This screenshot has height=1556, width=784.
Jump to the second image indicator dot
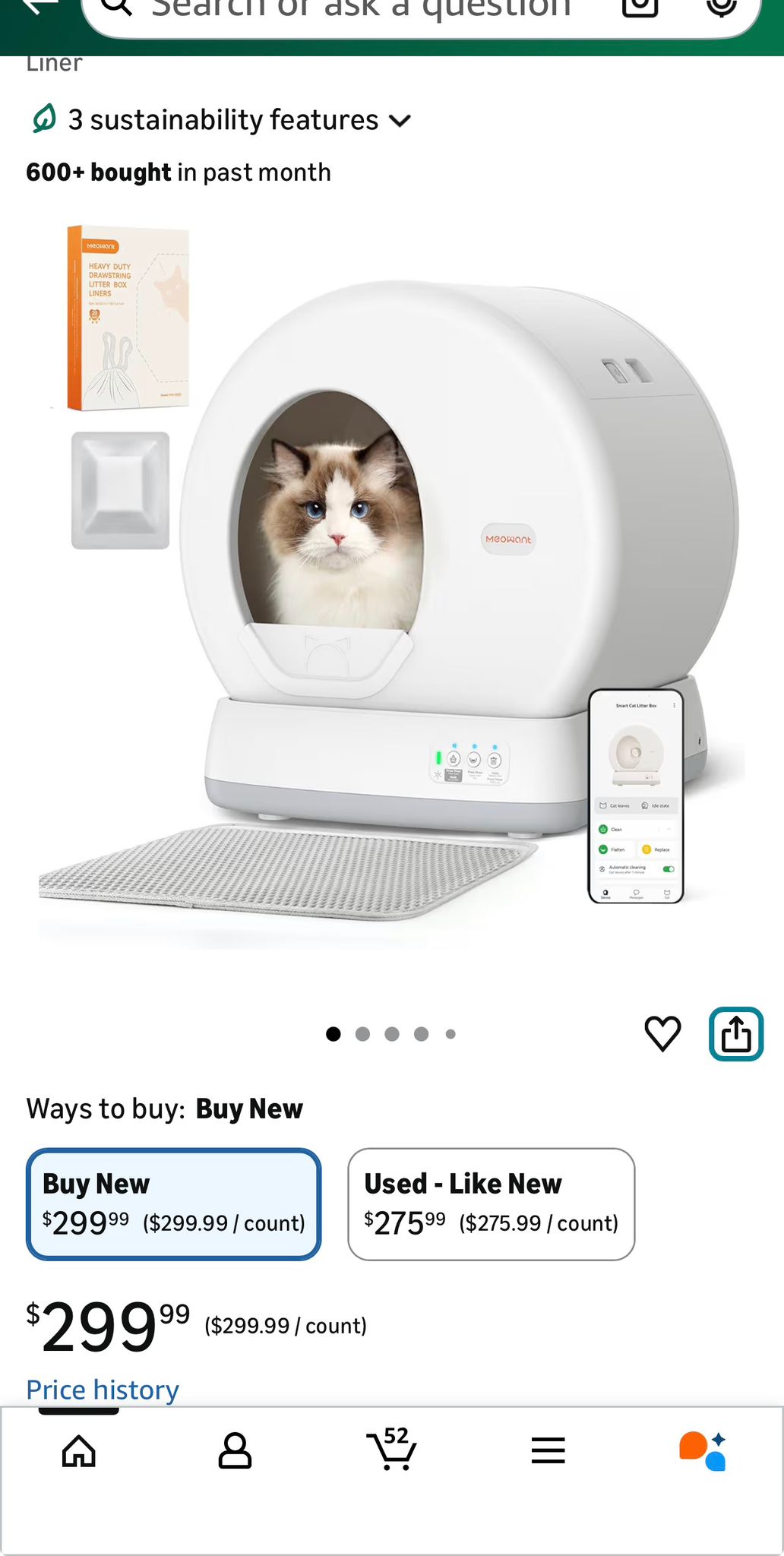pyautogui.click(x=362, y=1034)
